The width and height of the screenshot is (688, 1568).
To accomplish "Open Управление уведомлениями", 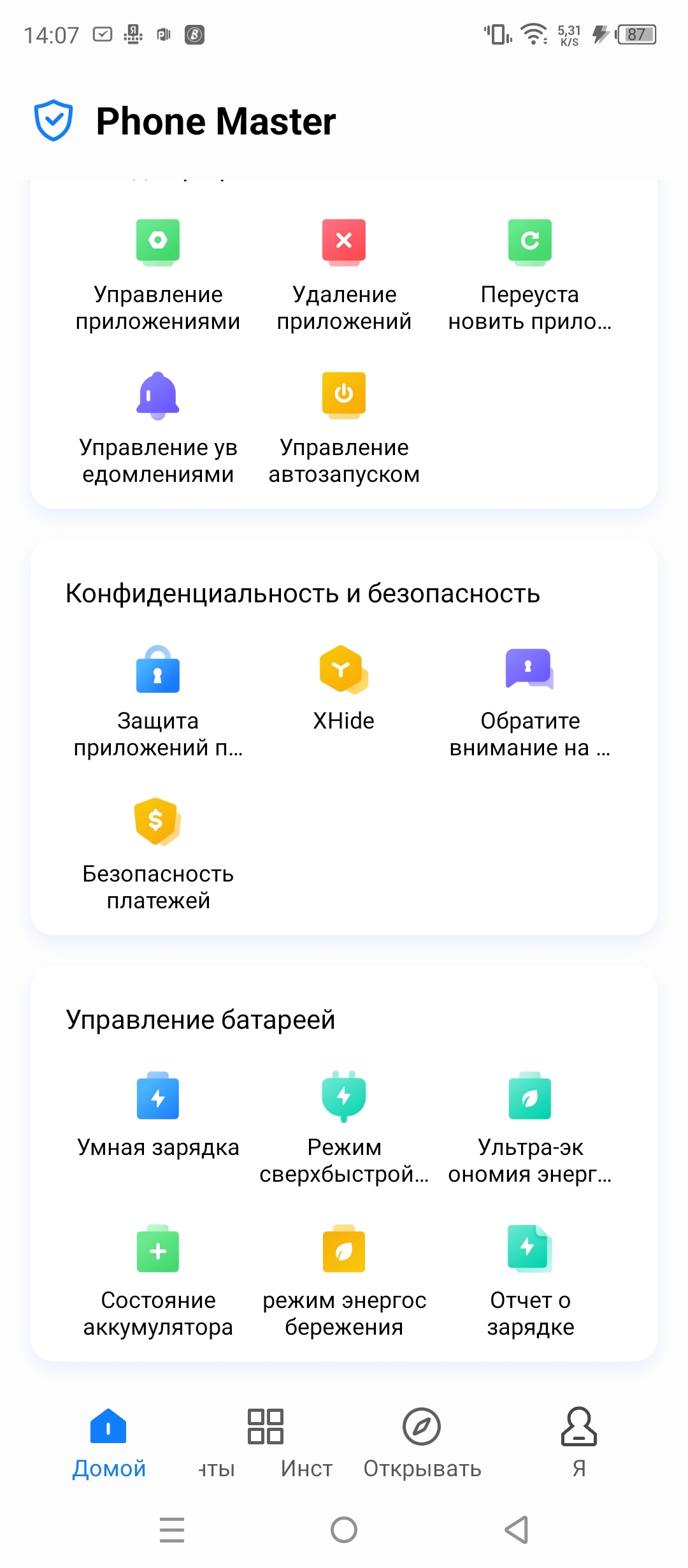I will click(158, 427).
